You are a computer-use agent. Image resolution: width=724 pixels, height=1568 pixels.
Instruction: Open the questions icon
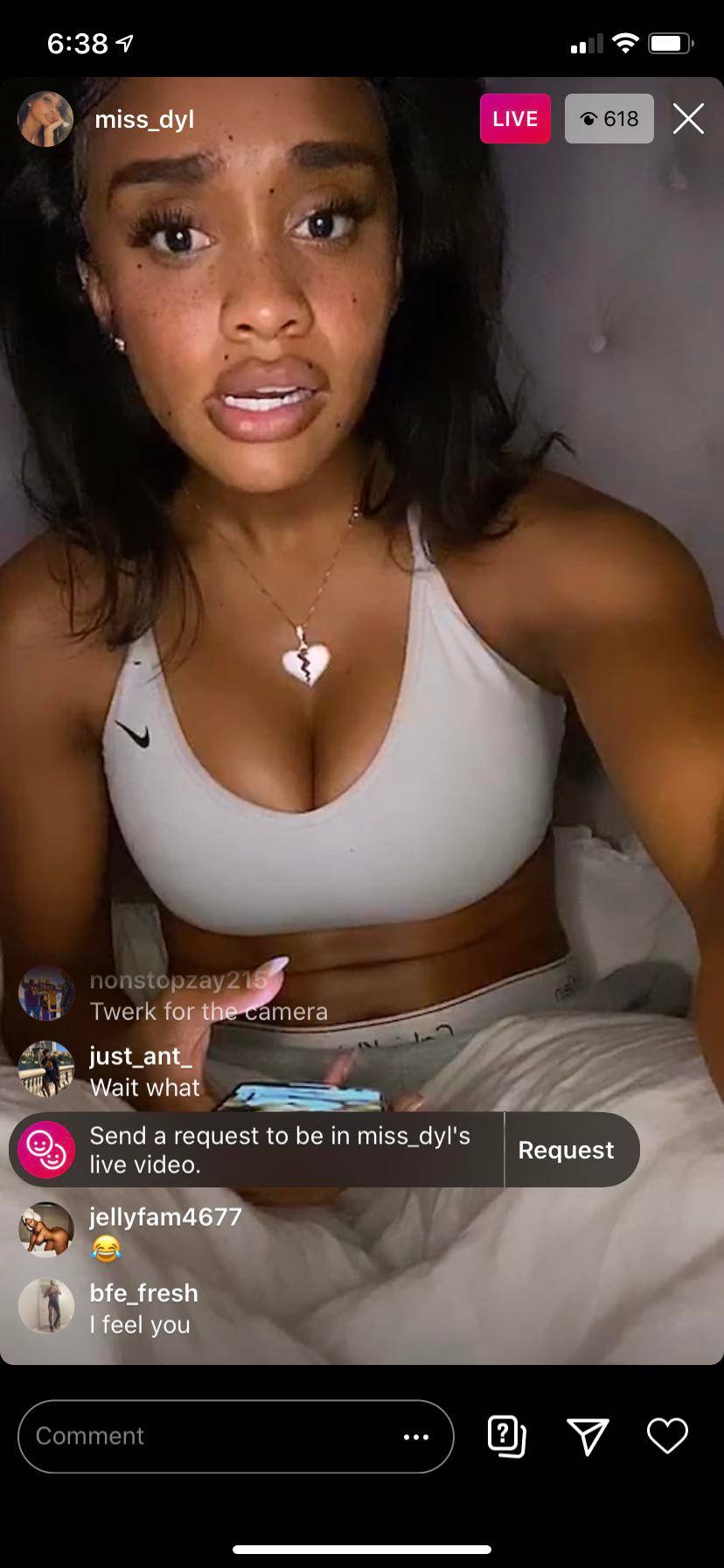[x=506, y=1436]
